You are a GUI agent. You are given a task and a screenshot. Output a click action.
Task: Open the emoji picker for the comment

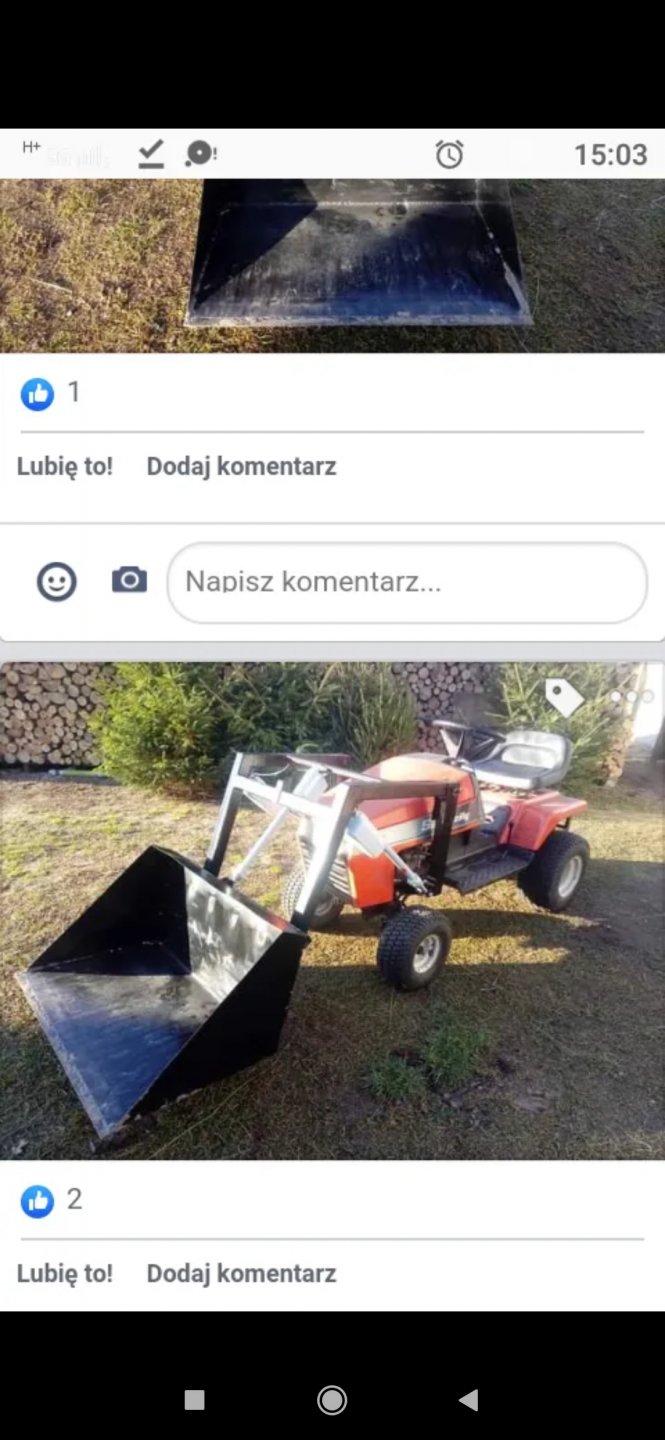(x=57, y=581)
